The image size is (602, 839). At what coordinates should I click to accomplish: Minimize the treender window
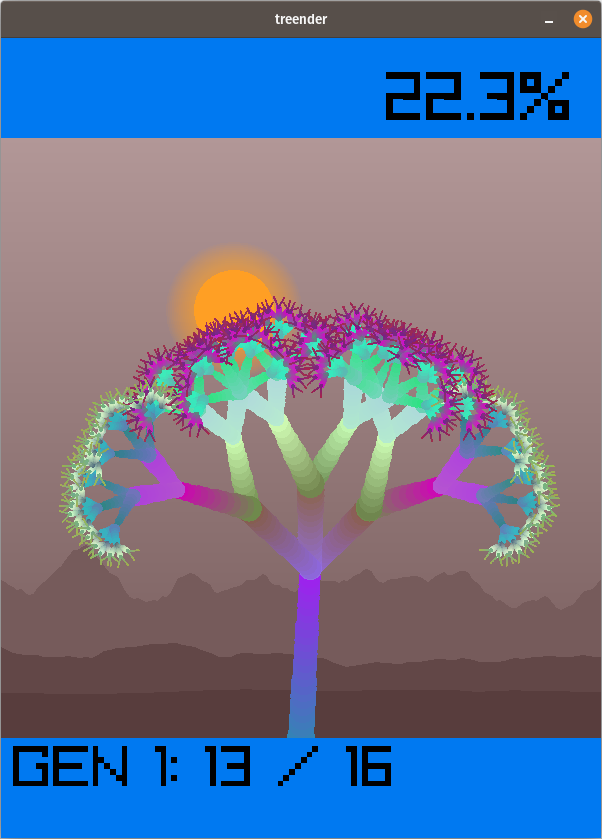click(549, 20)
